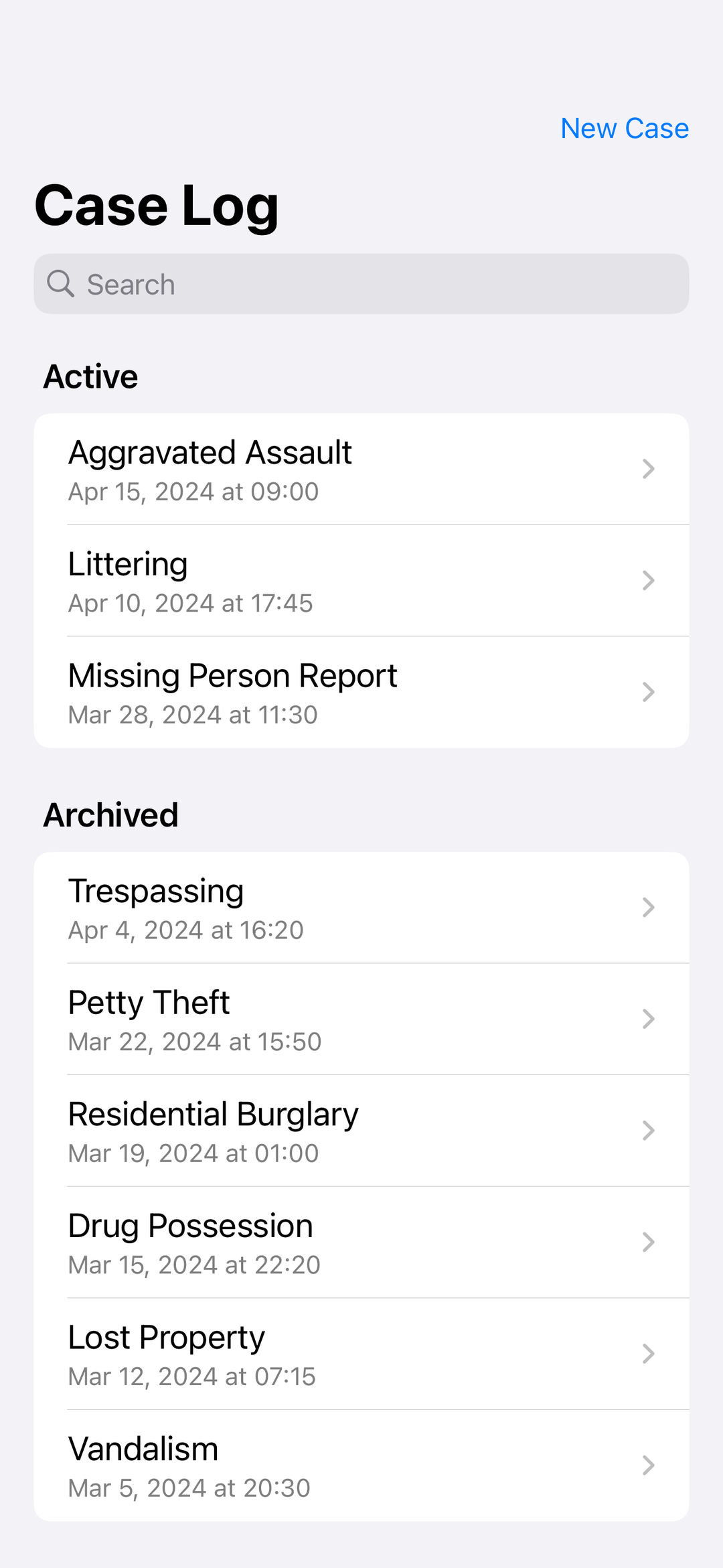Open the Aggravated Assault case chevron
Image resolution: width=723 pixels, height=1568 pixels.
point(647,469)
